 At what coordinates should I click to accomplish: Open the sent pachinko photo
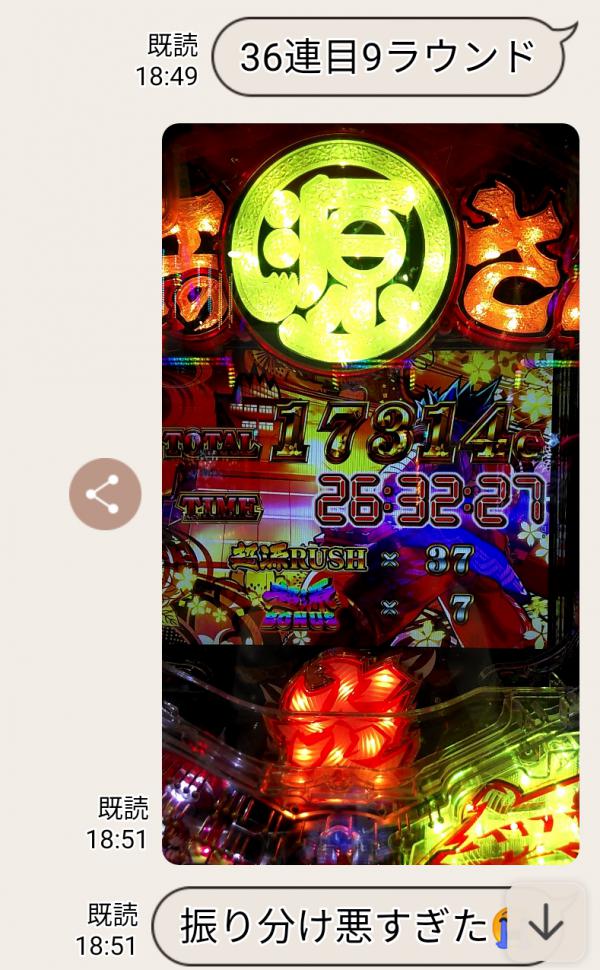coord(370,492)
